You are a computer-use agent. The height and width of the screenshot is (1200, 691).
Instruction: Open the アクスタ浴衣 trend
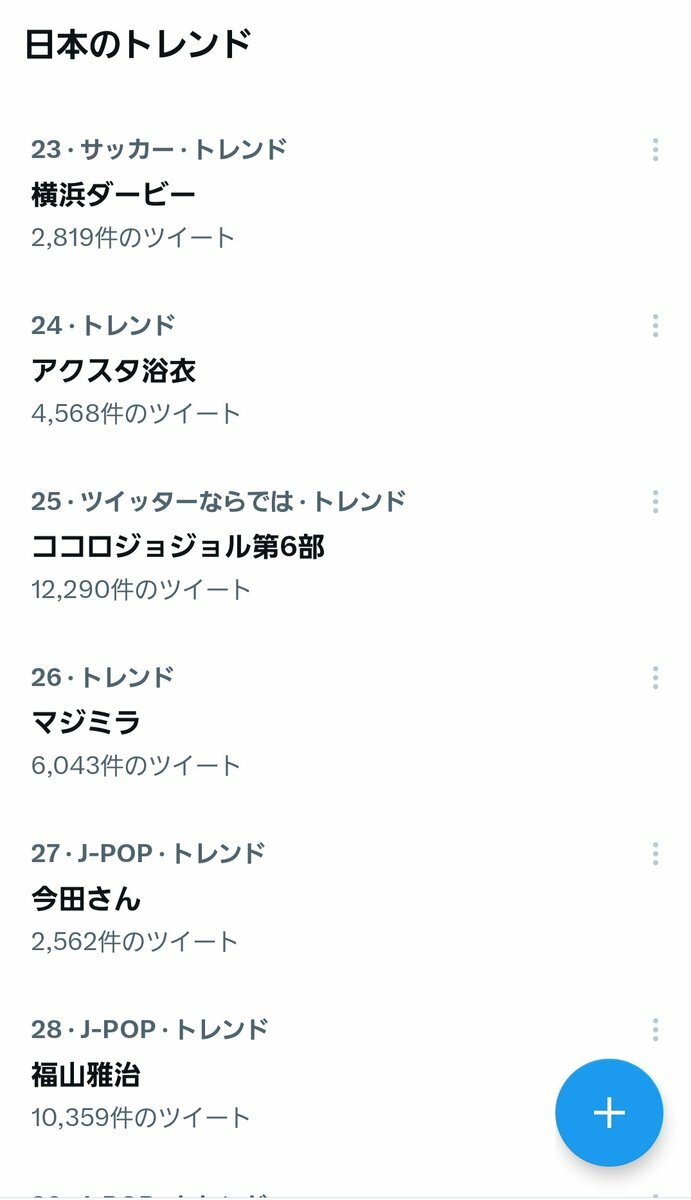[x=345, y=370]
